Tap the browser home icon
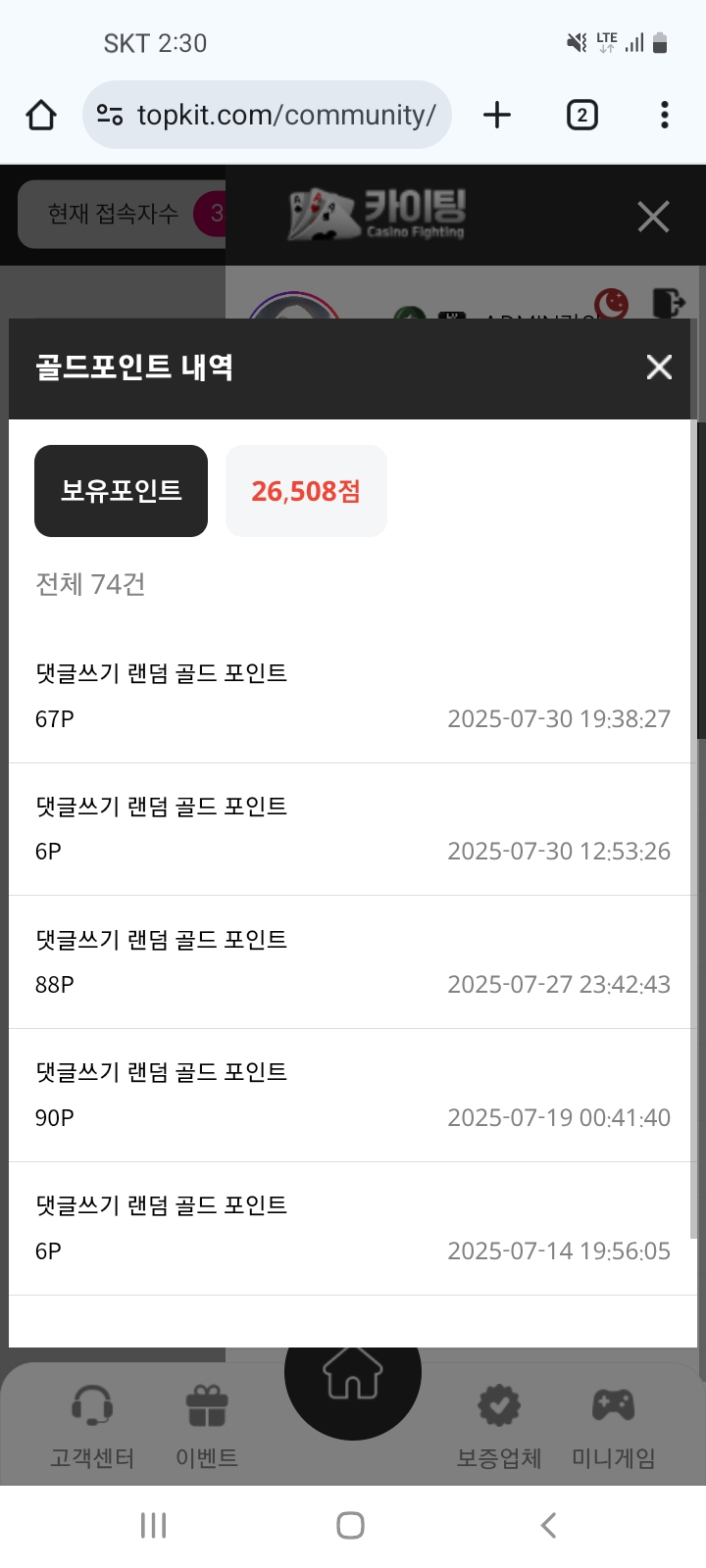Image resolution: width=706 pixels, height=1568 pixels. coord(41,115)
